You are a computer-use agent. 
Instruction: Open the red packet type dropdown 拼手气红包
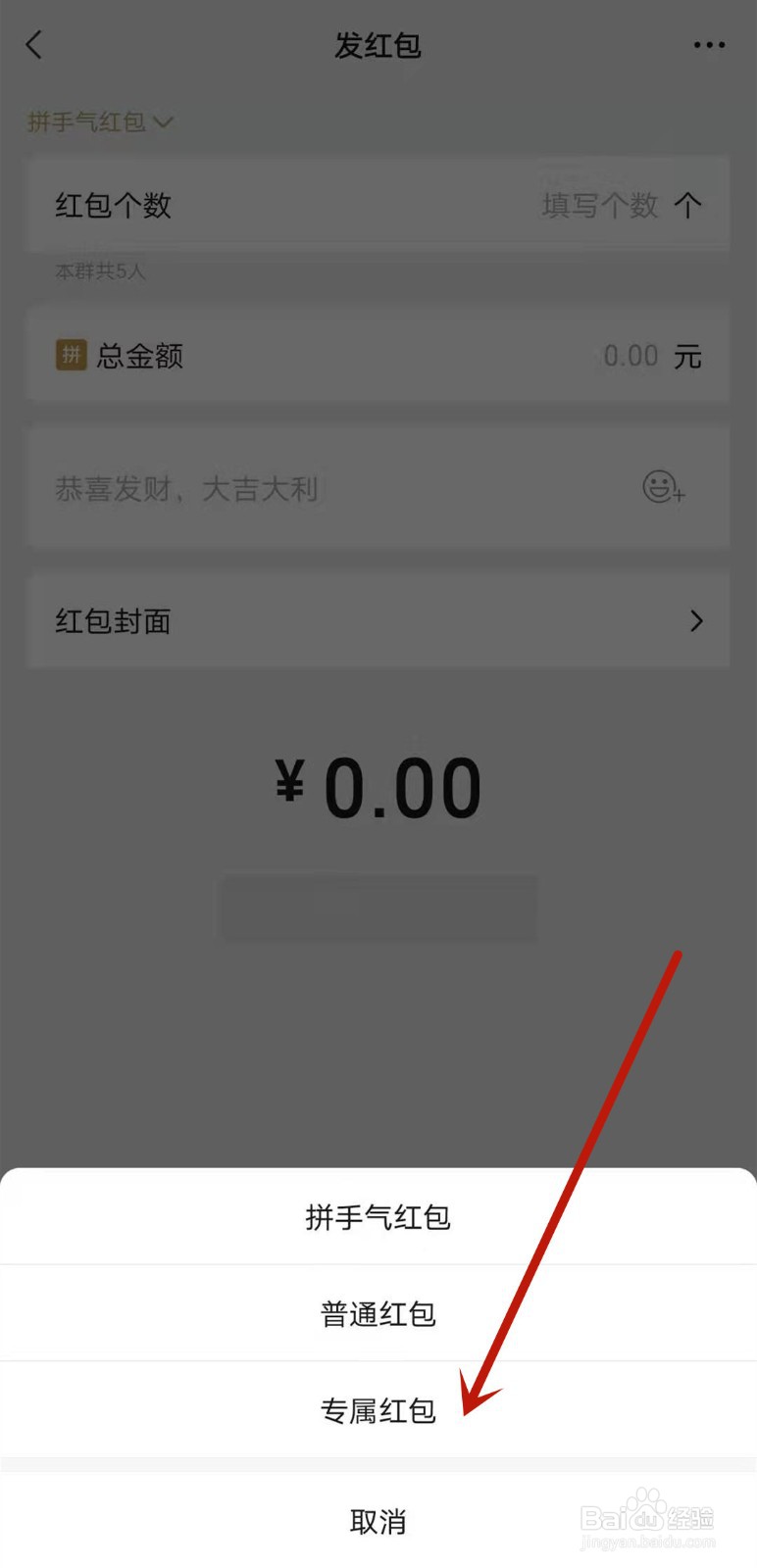[98, 122]
